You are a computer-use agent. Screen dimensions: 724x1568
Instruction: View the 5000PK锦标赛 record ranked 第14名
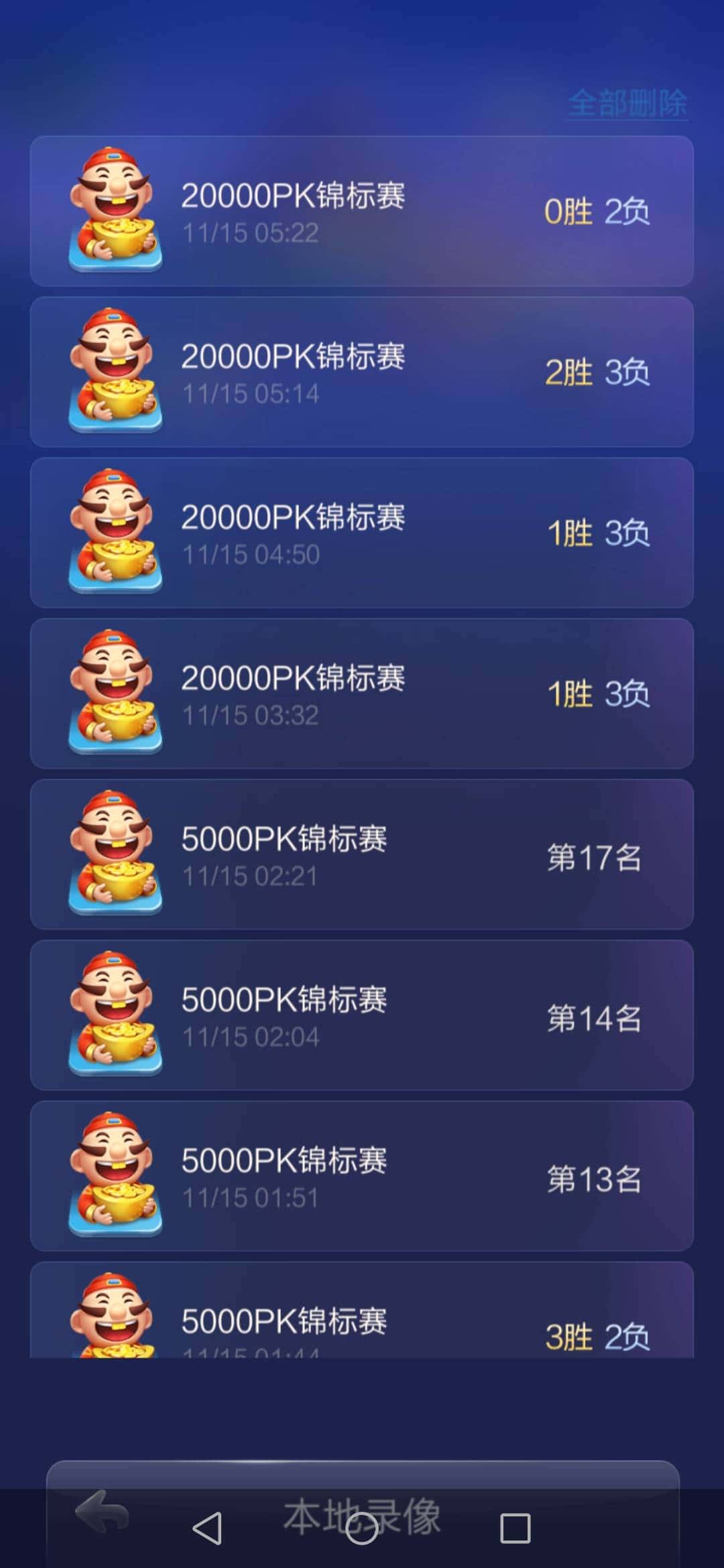(362, 1016)
